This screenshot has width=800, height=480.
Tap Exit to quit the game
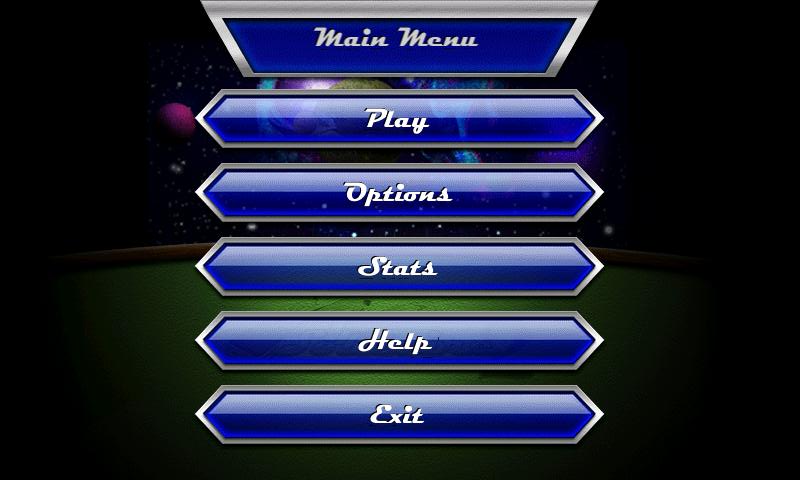click(x=398, y=414)
